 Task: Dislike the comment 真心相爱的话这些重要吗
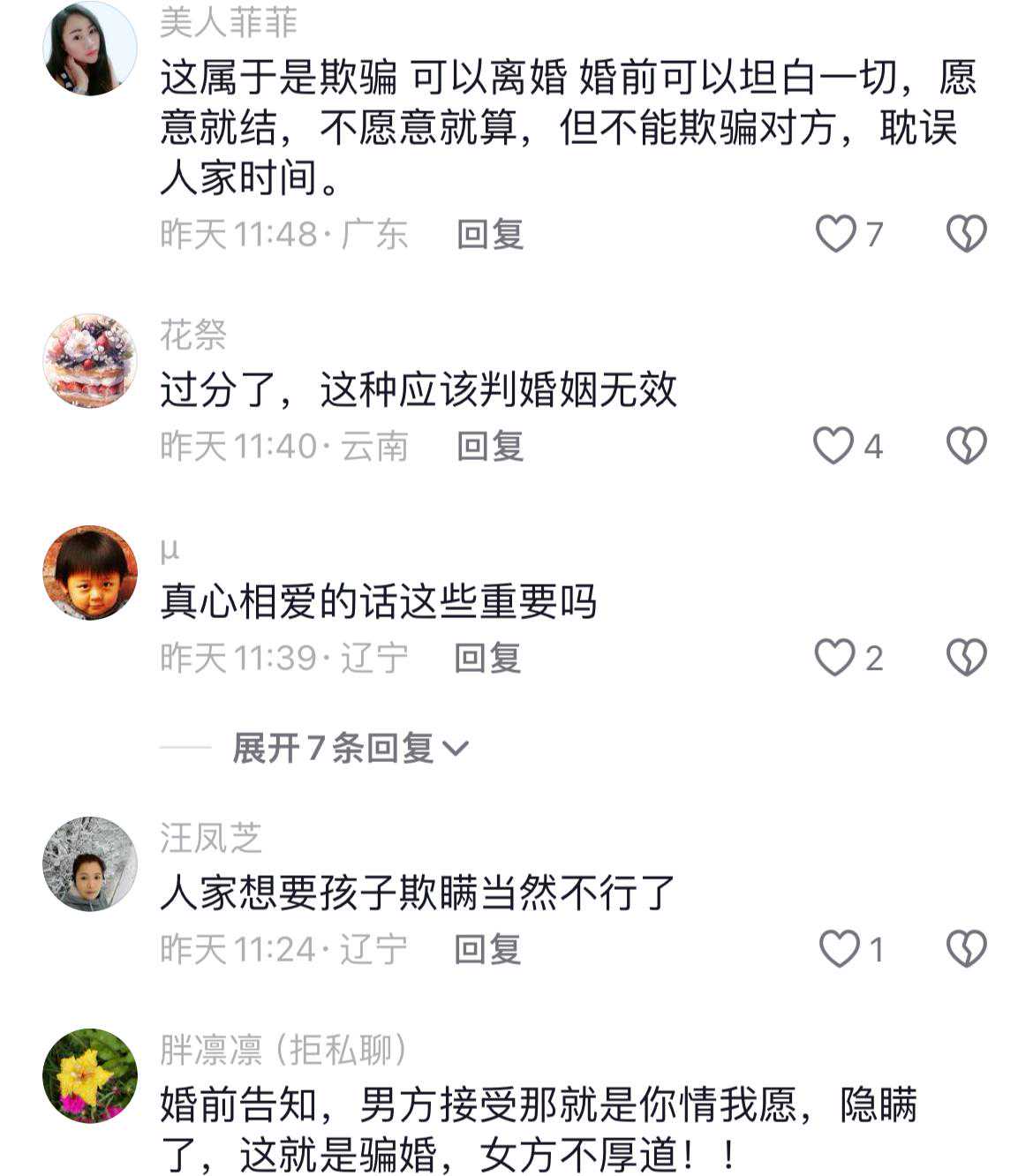click(x=966, y=658)
